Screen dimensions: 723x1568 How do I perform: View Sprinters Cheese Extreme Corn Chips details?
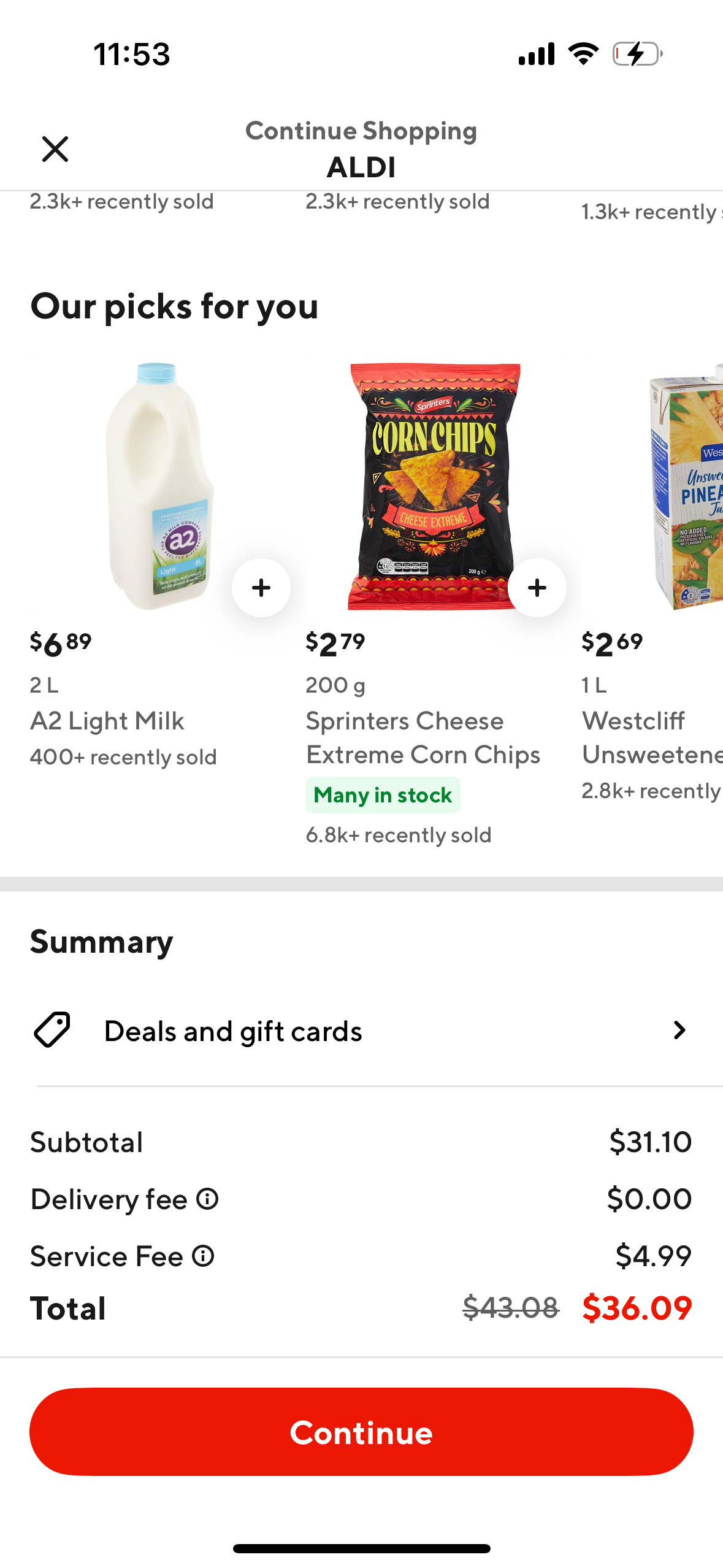(423, 737)
